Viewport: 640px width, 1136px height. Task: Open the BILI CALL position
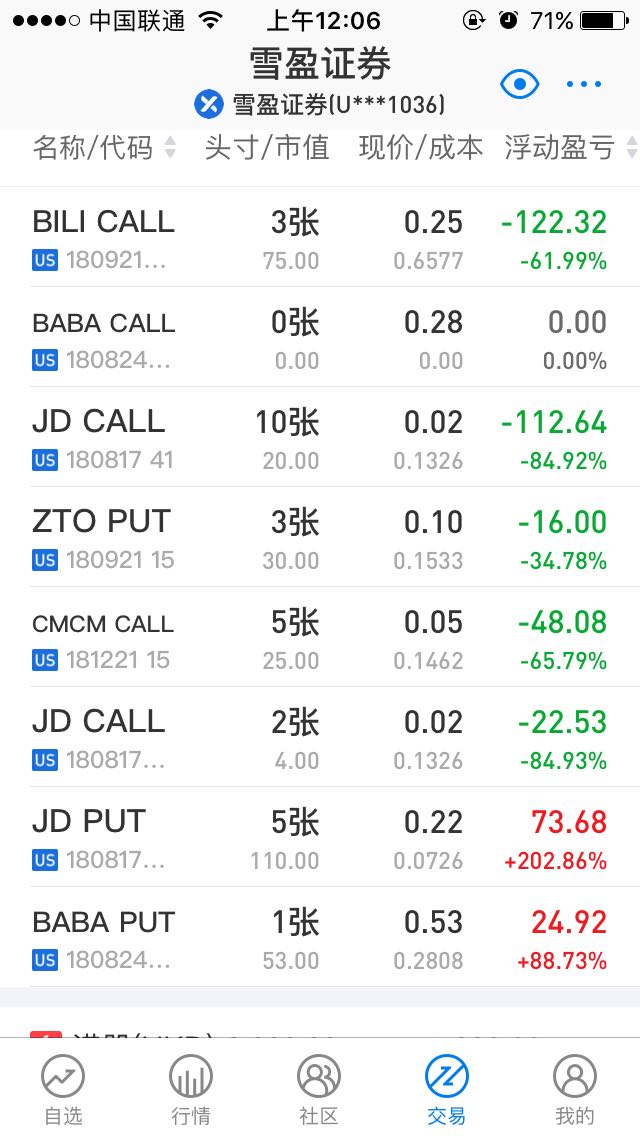coord(320,238)
